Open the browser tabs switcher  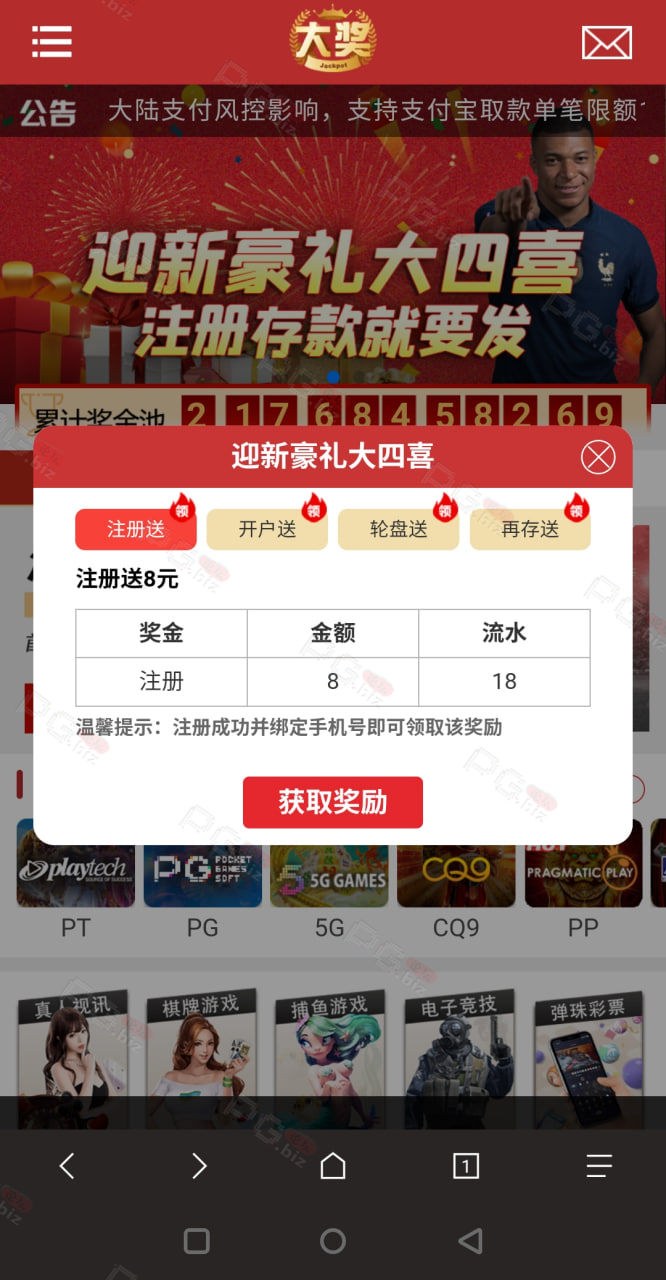pos(466,1165)
